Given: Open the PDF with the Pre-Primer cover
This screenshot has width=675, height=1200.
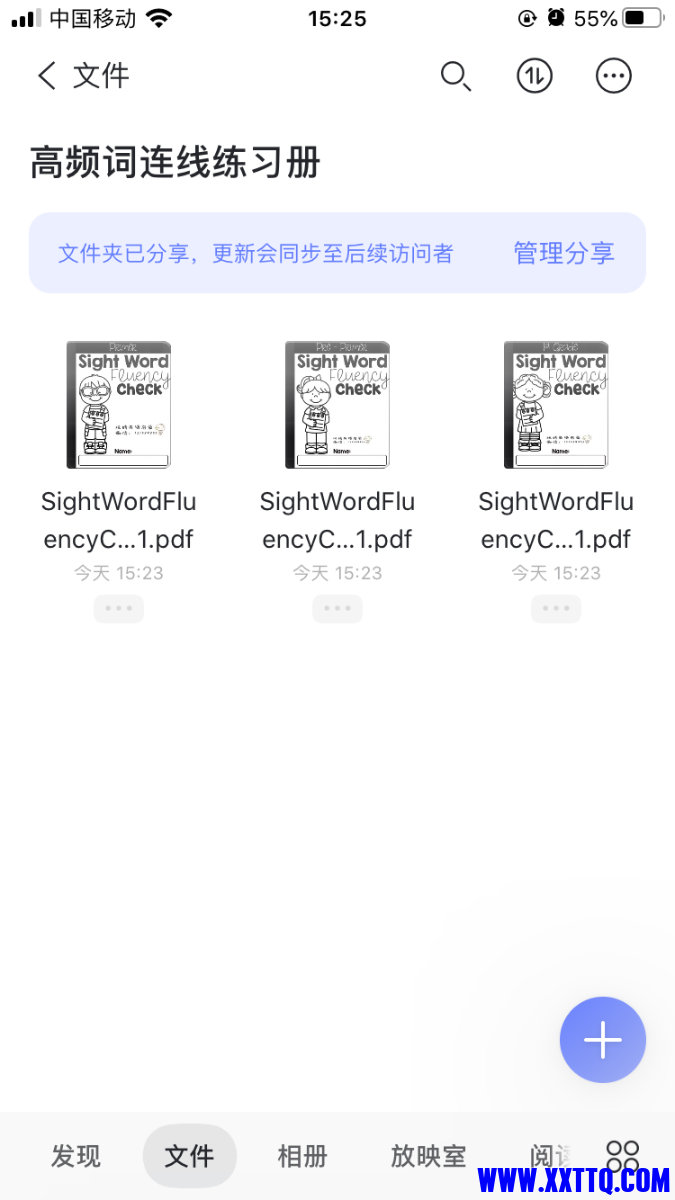Looking at the screenshot, I should [x=337, y=405].
